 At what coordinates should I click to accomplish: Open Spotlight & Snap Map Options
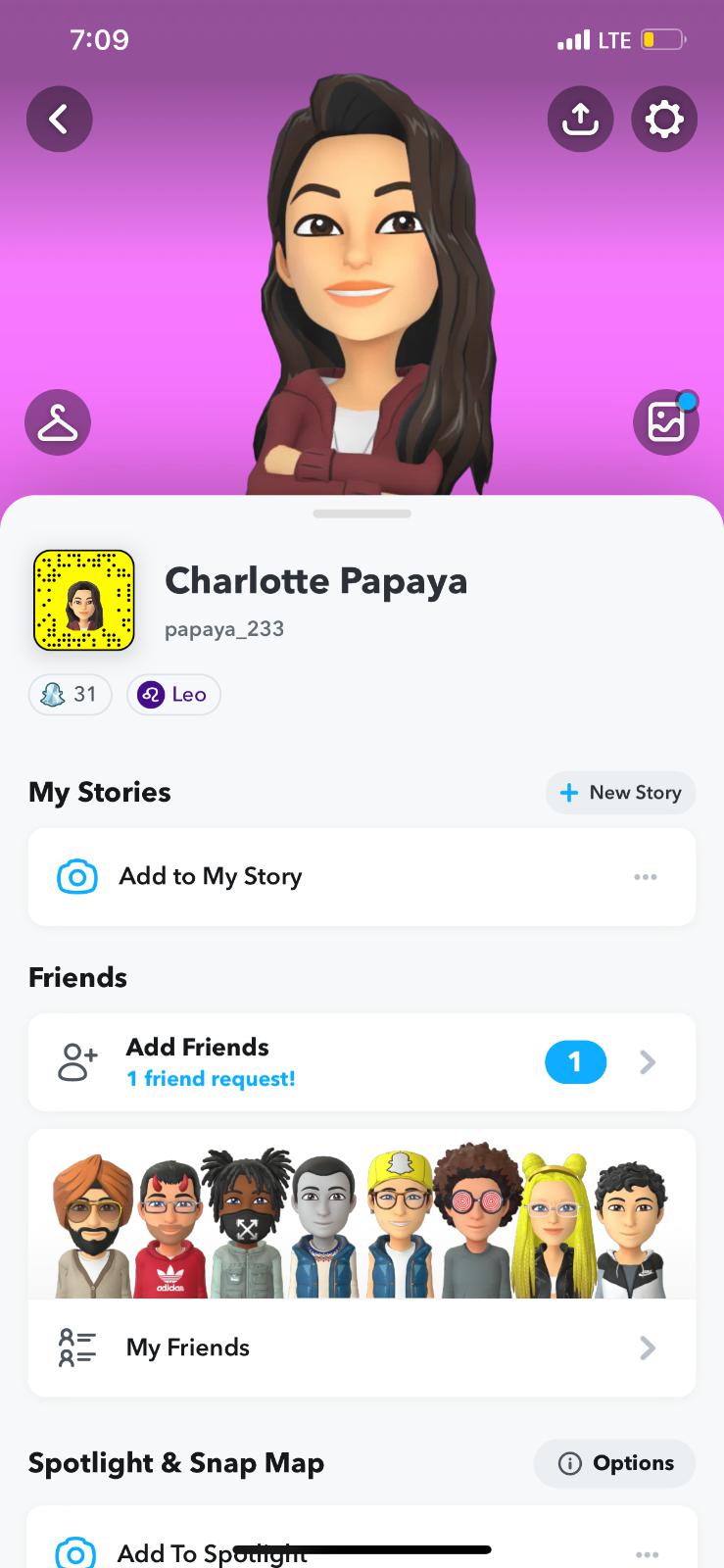click(615, 1463)
